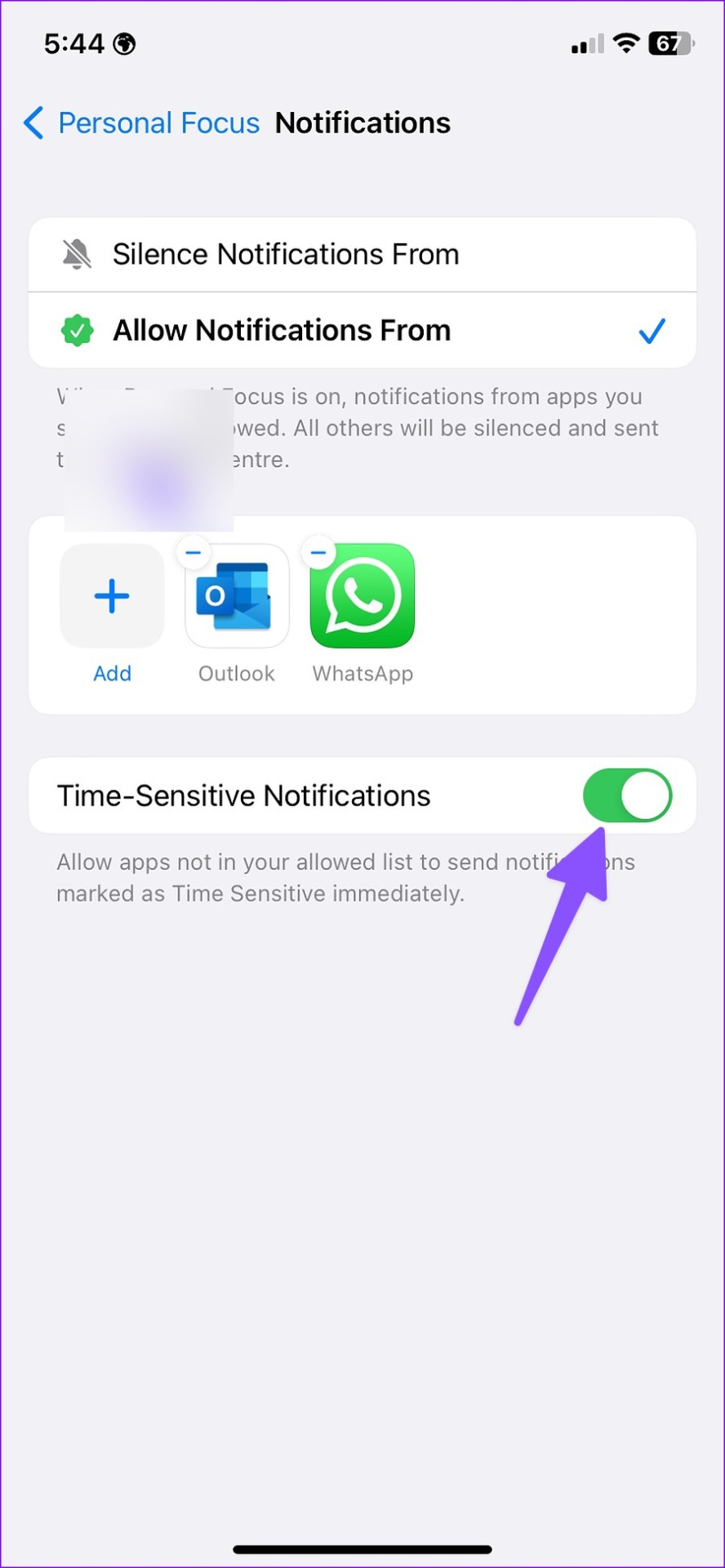This screenshot has height=1568, width=725.
Task: Turn off Time-Sensitive Notifications switch
Action: point(627,795)
